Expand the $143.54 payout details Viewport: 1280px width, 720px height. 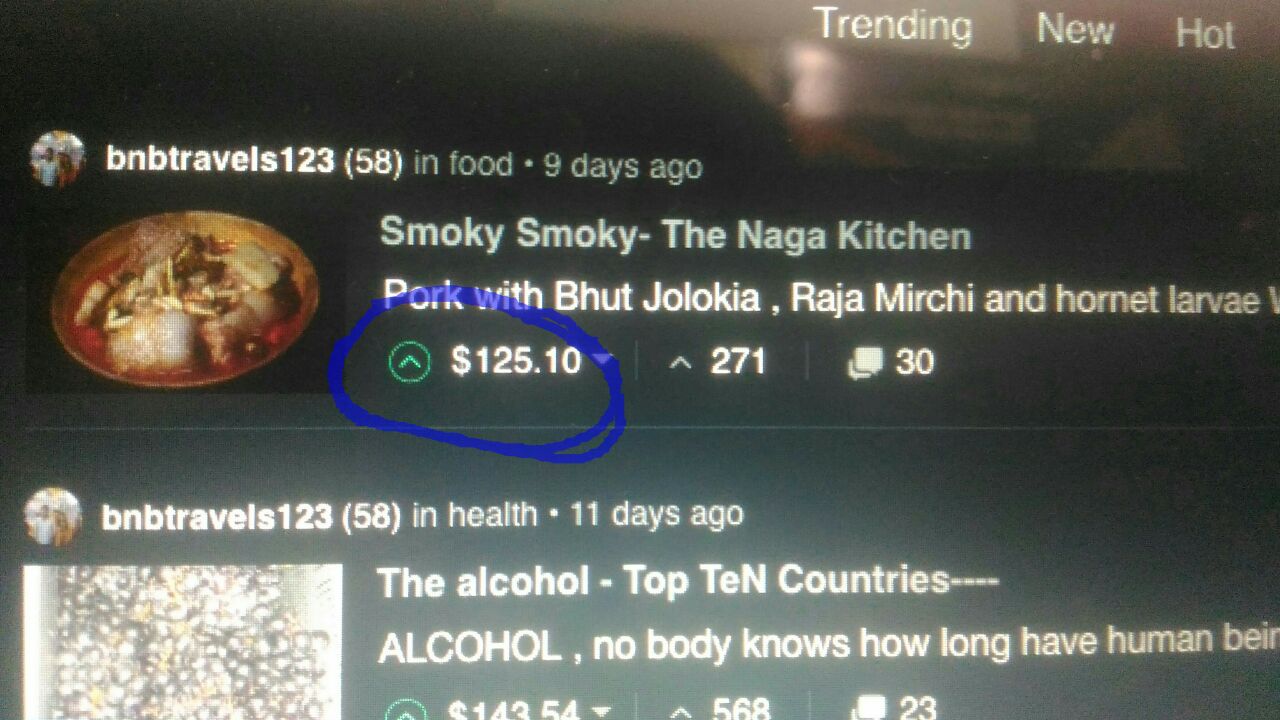[x=601, y=711]
